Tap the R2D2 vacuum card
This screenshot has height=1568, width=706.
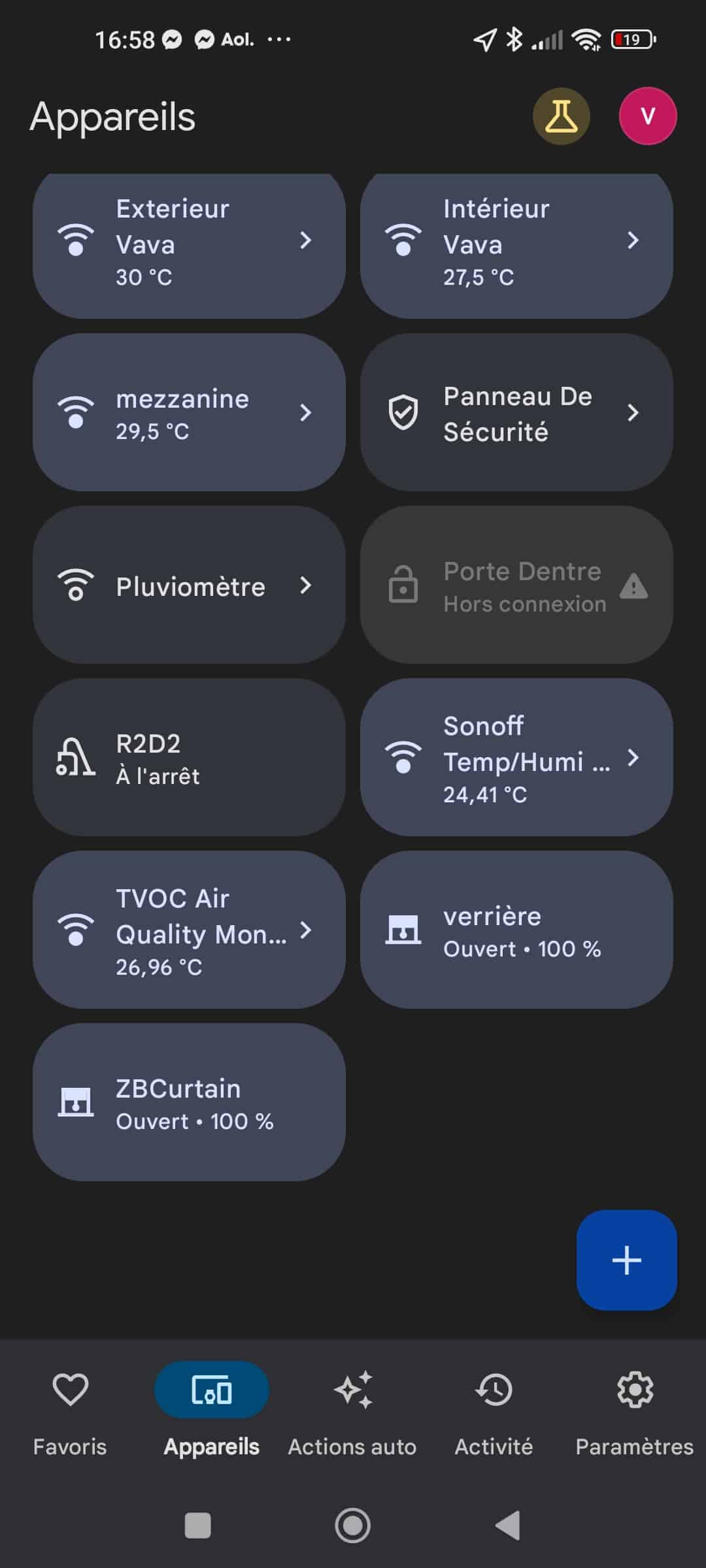tap(189, 758)
